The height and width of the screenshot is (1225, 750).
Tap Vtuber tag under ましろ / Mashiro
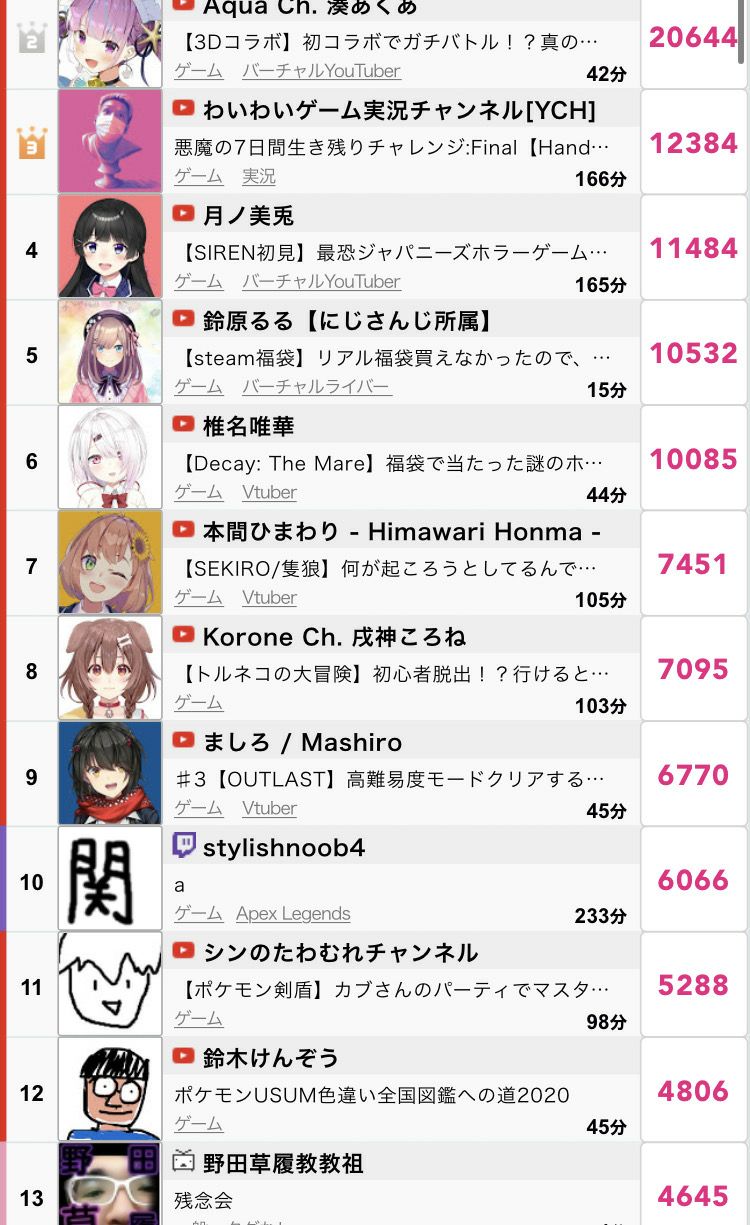269,808
